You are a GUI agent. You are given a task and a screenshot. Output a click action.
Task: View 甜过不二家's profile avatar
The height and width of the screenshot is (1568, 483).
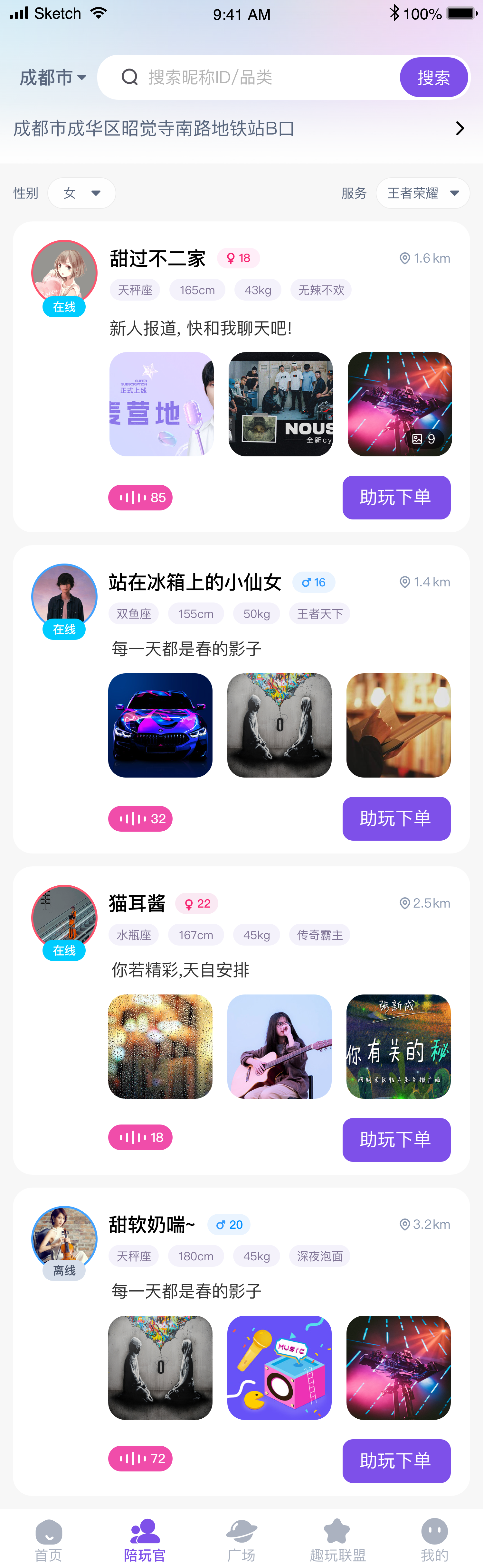tap(64, 273)
